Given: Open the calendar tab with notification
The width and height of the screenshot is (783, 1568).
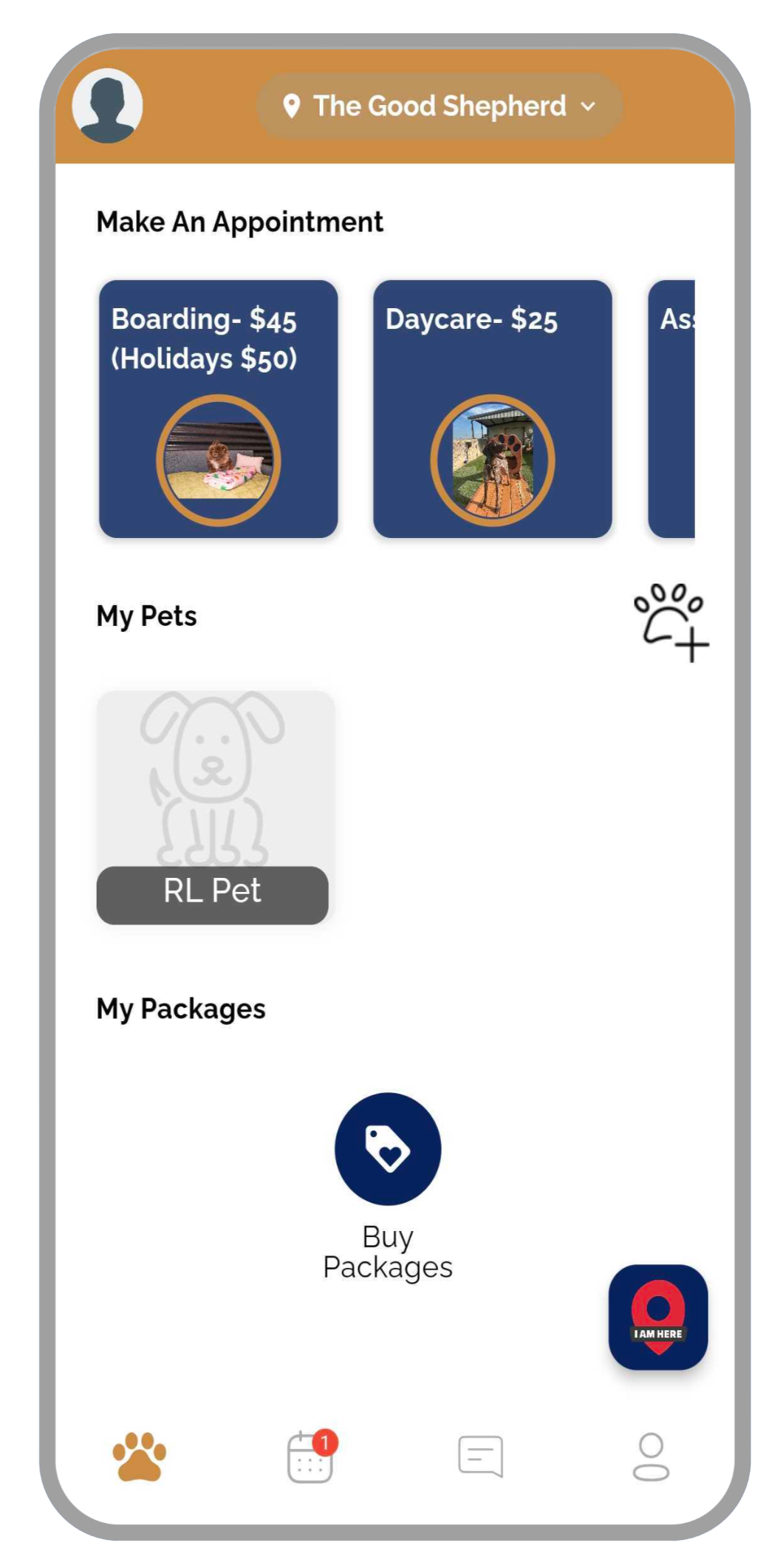Looking at the screenshot, I should point(310,1456).
